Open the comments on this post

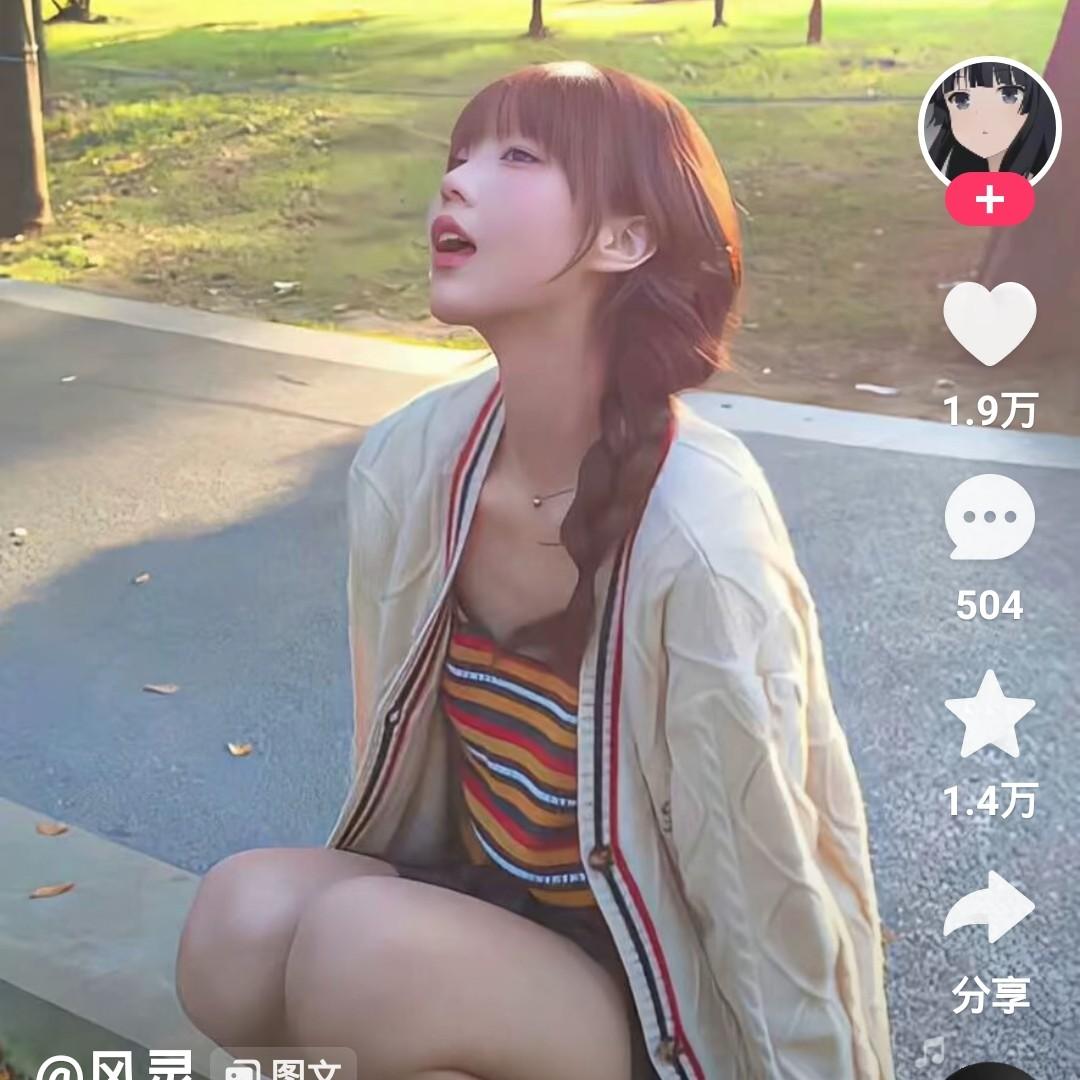(x=989, y=516)
